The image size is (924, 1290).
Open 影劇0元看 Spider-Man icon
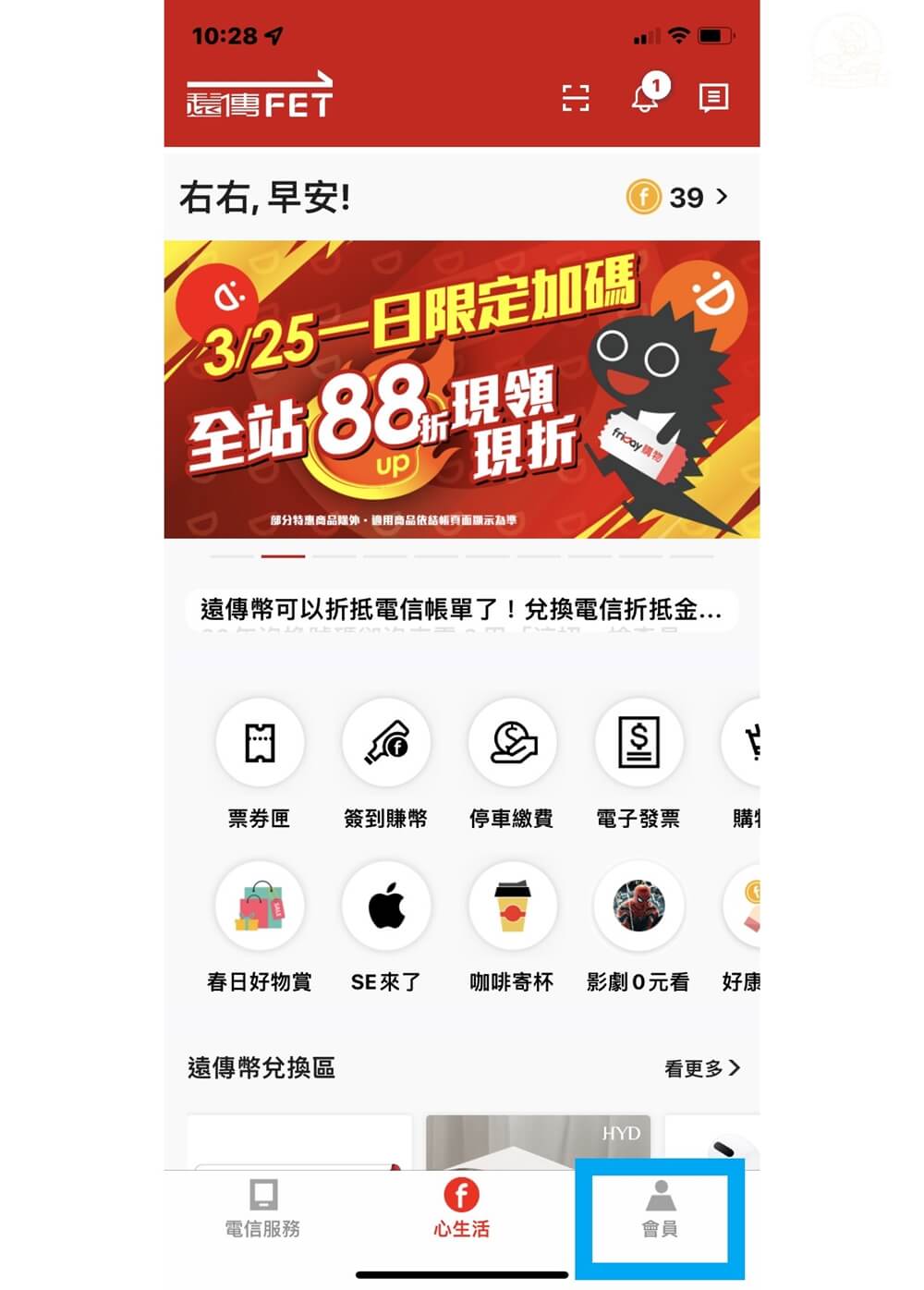pyautogui.click(x=638, y=907)
